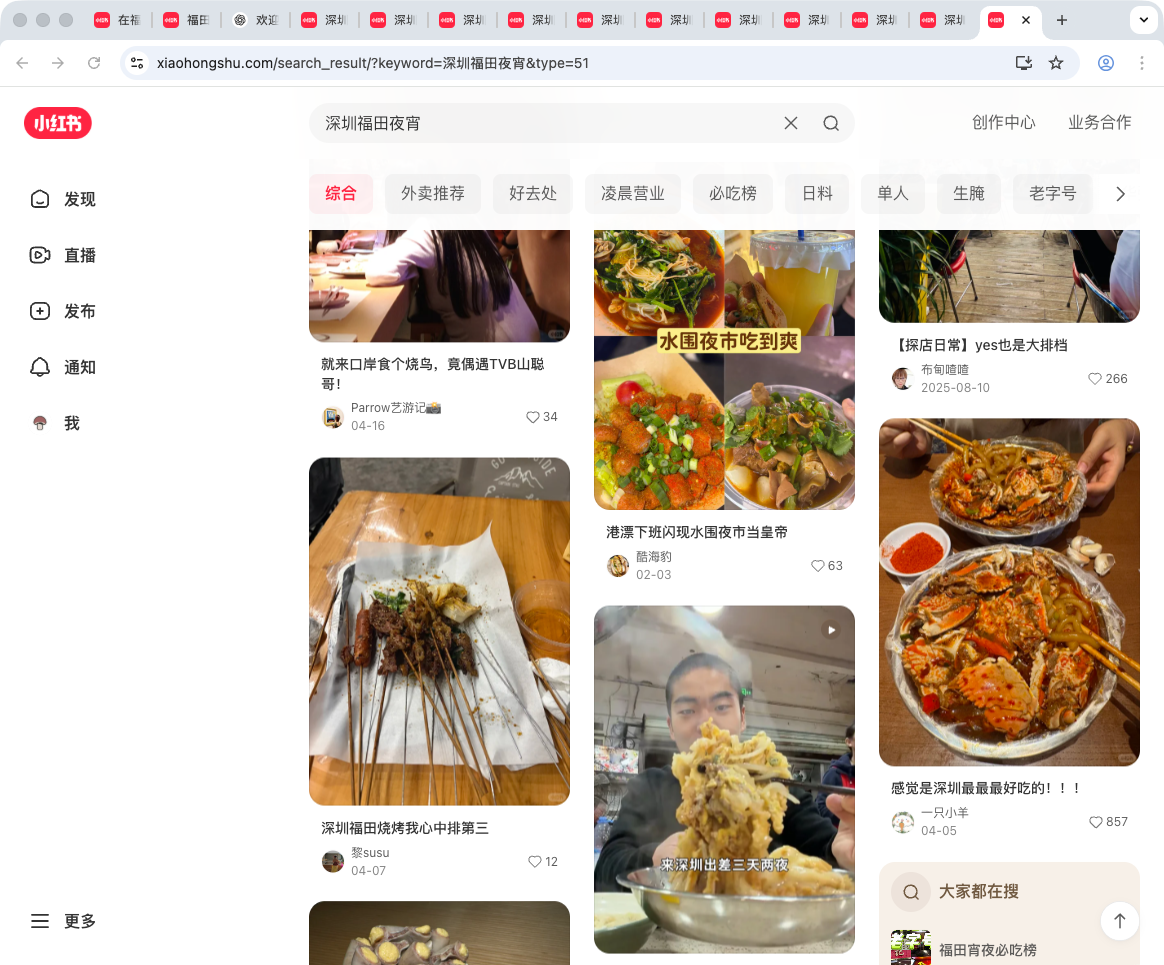1164x965 pixels.
Task: Show more filter chips with the arrow
Action: [x=1120, y=194]
